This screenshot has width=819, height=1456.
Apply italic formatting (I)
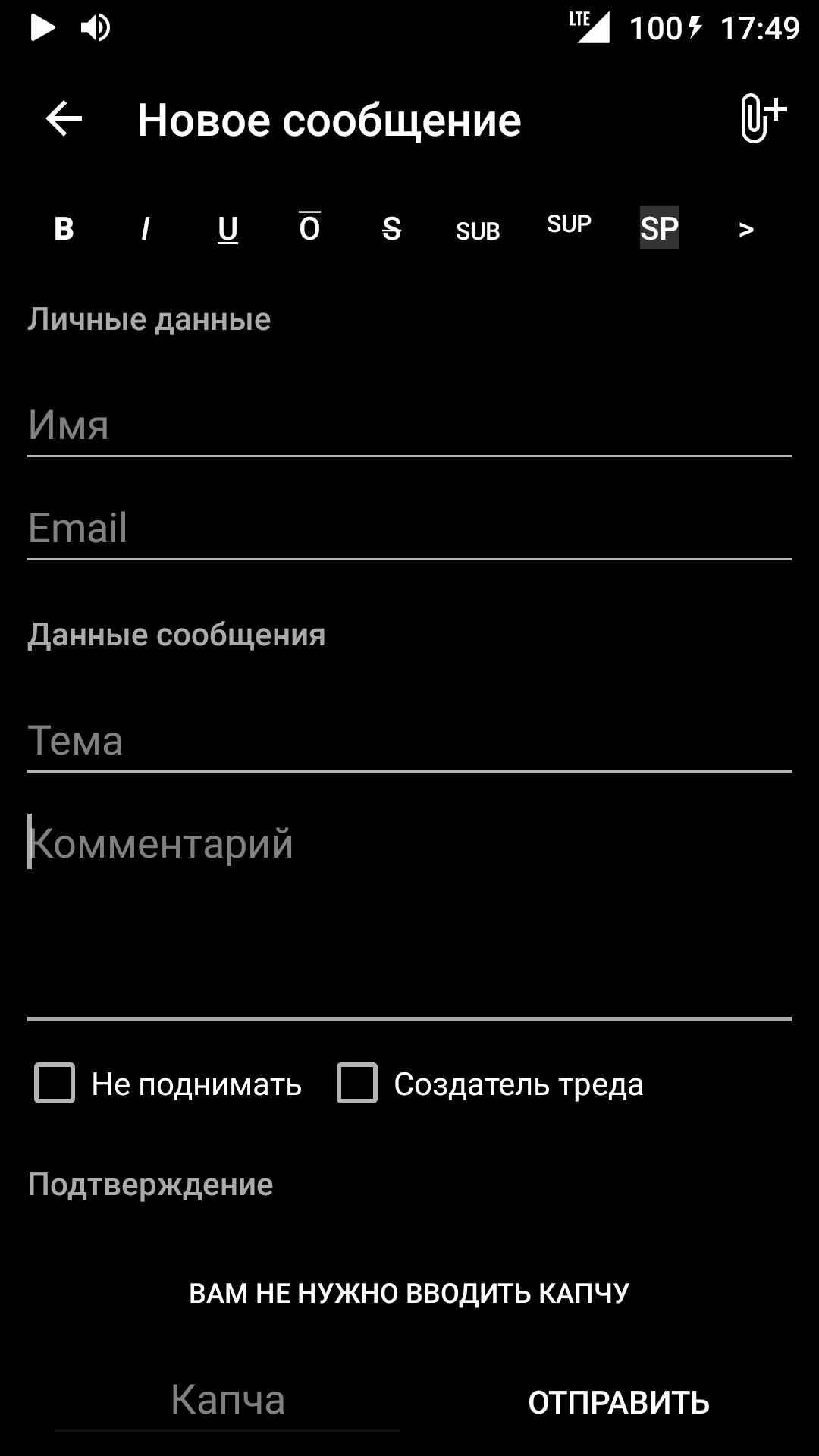click(x=146, y=228)
